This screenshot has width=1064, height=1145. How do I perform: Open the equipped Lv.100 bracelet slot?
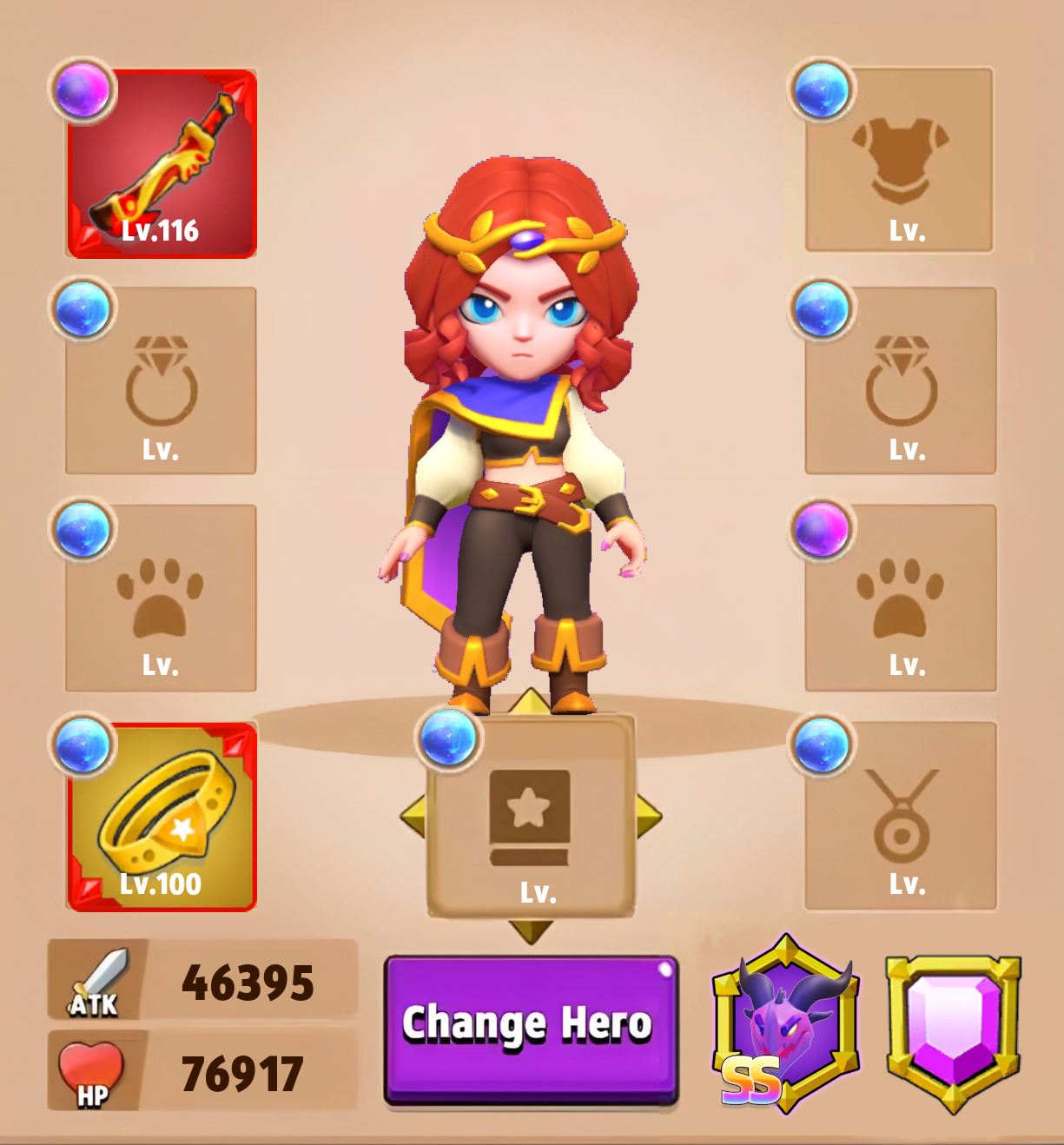point(162,817)
